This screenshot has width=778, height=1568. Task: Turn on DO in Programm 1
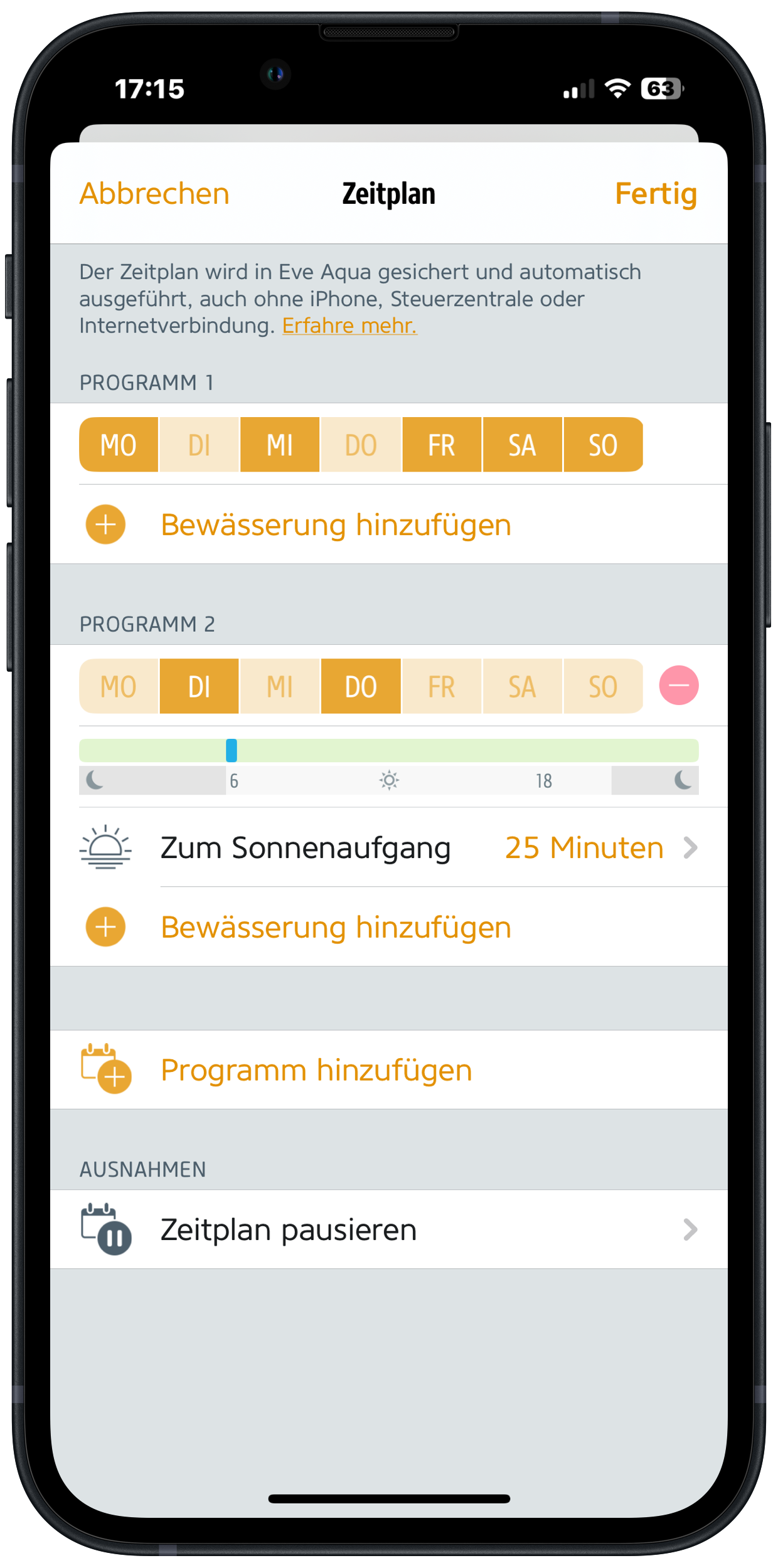361,445
